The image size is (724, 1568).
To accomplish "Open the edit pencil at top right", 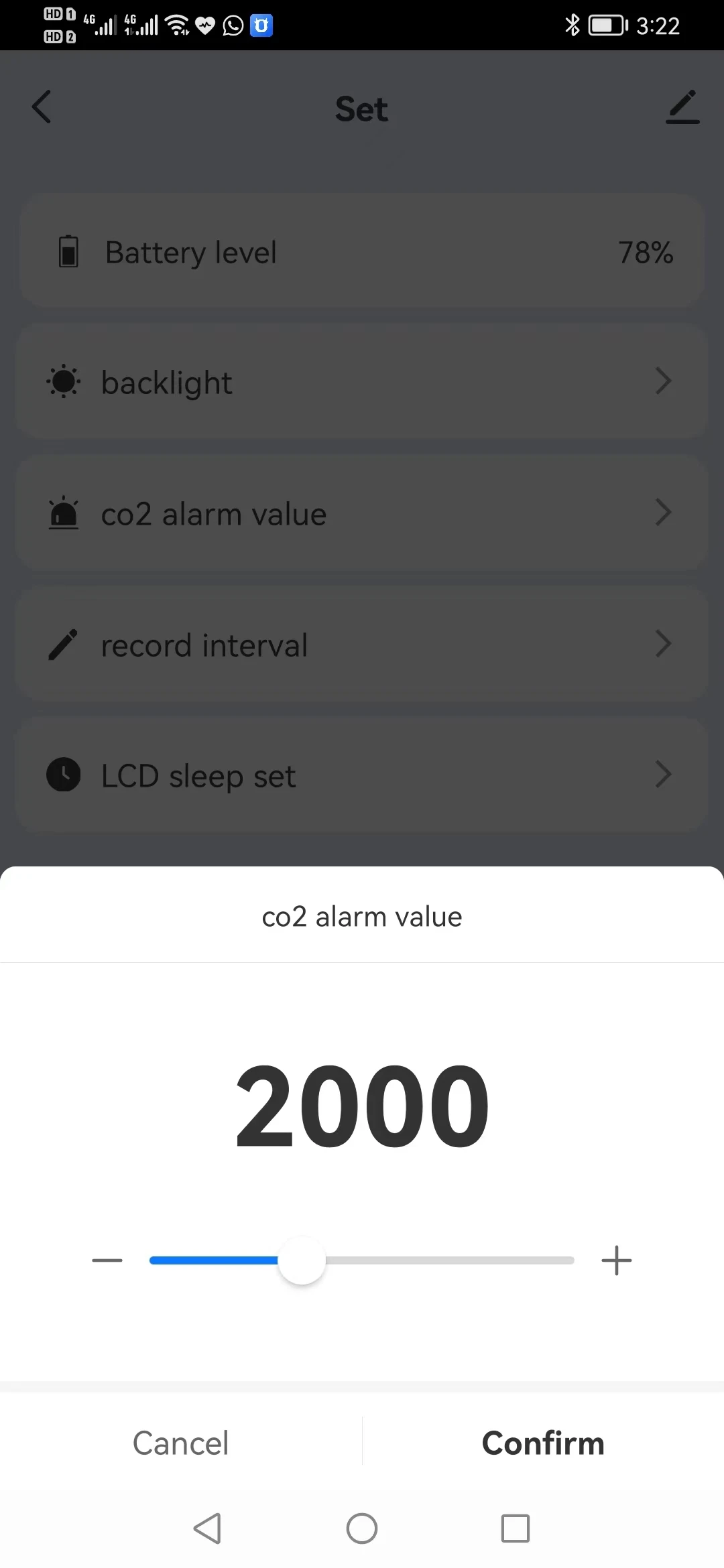I will pyautogui.click(x=682, y=107).
